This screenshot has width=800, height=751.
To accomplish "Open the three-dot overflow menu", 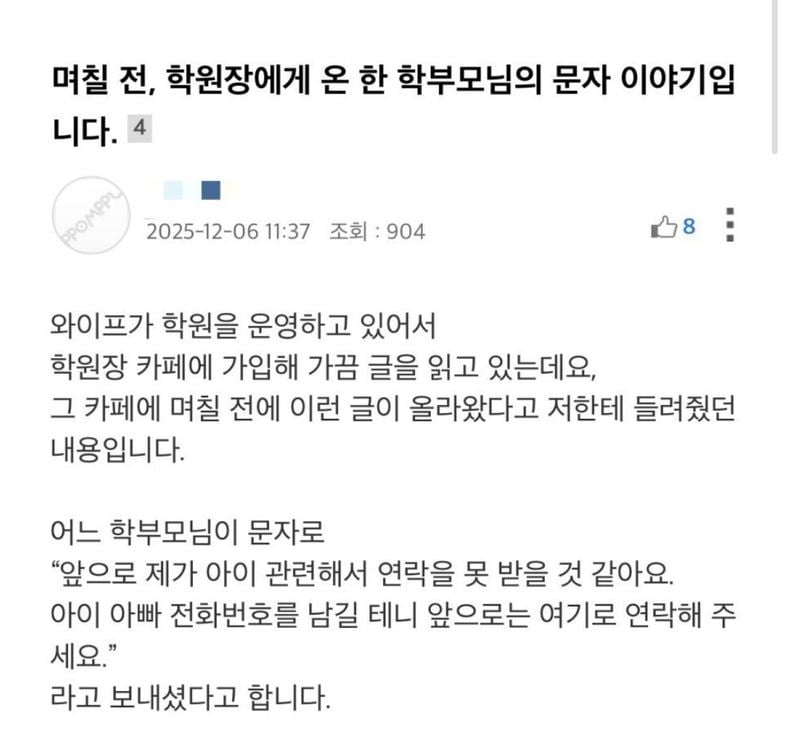I will pos(731,226).
